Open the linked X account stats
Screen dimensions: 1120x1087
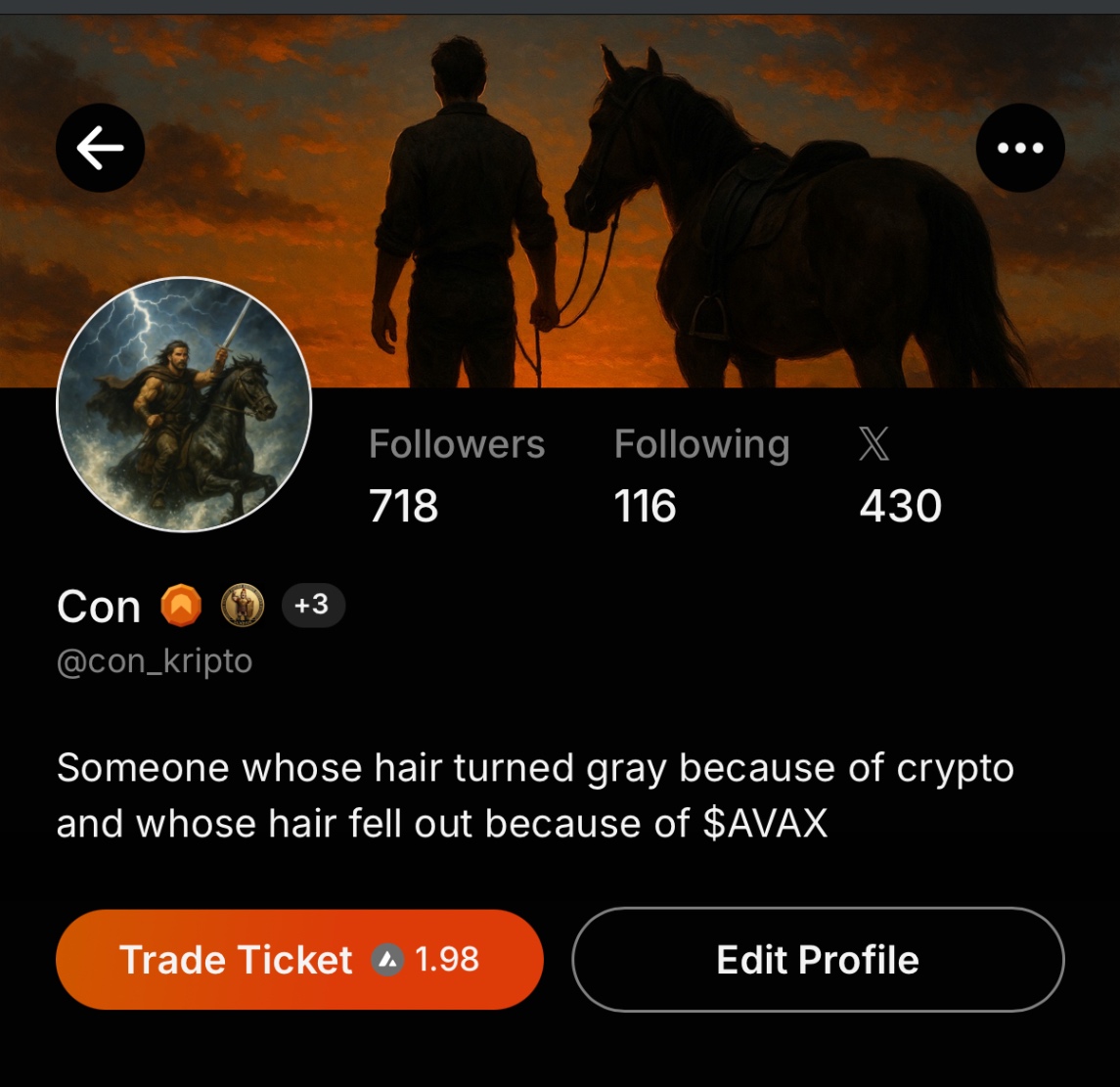click(x=899, y=476)
